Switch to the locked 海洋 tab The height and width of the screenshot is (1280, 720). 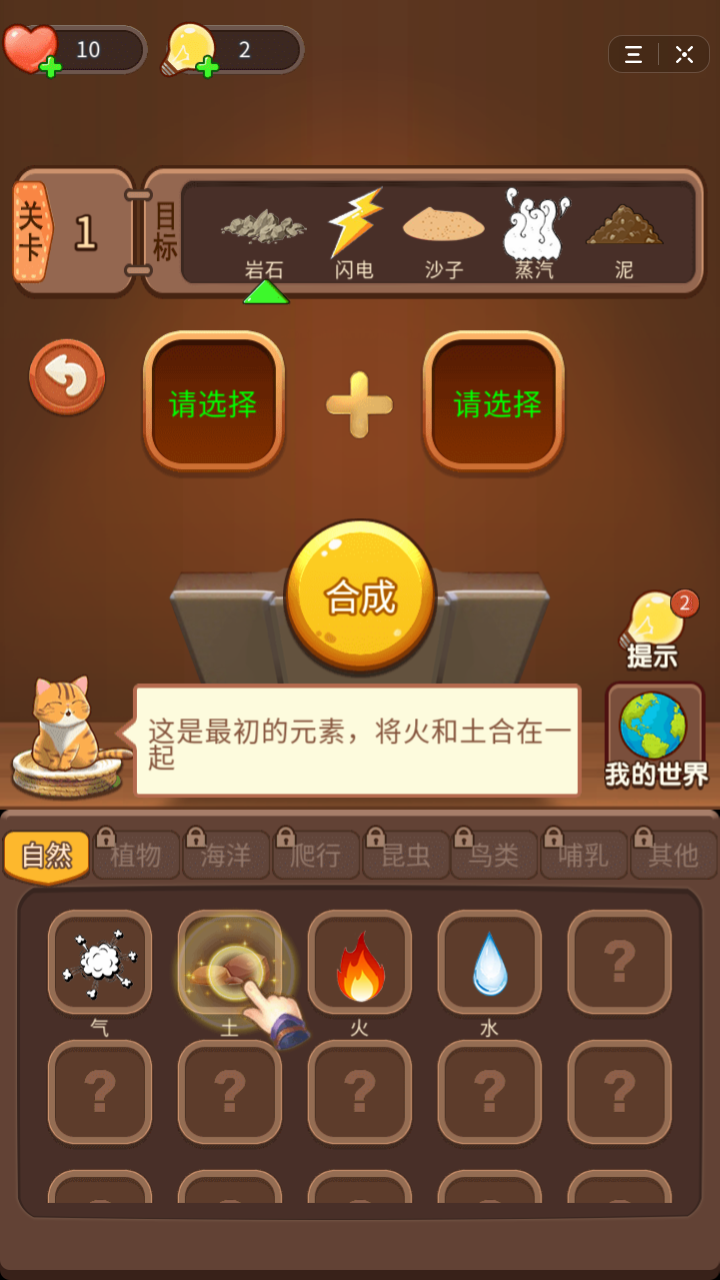point(226,856)
